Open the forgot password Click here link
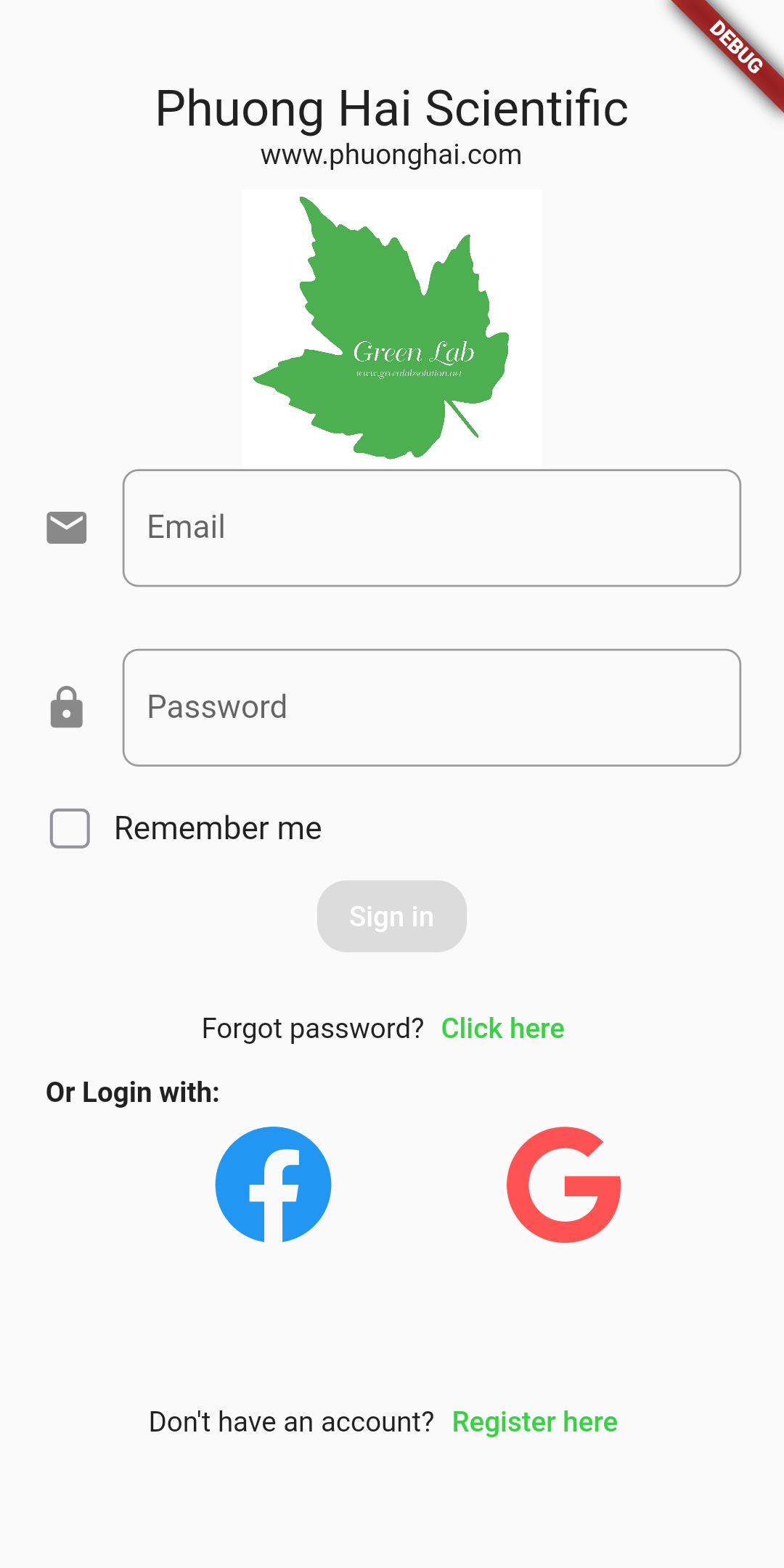 [502, 1029]
